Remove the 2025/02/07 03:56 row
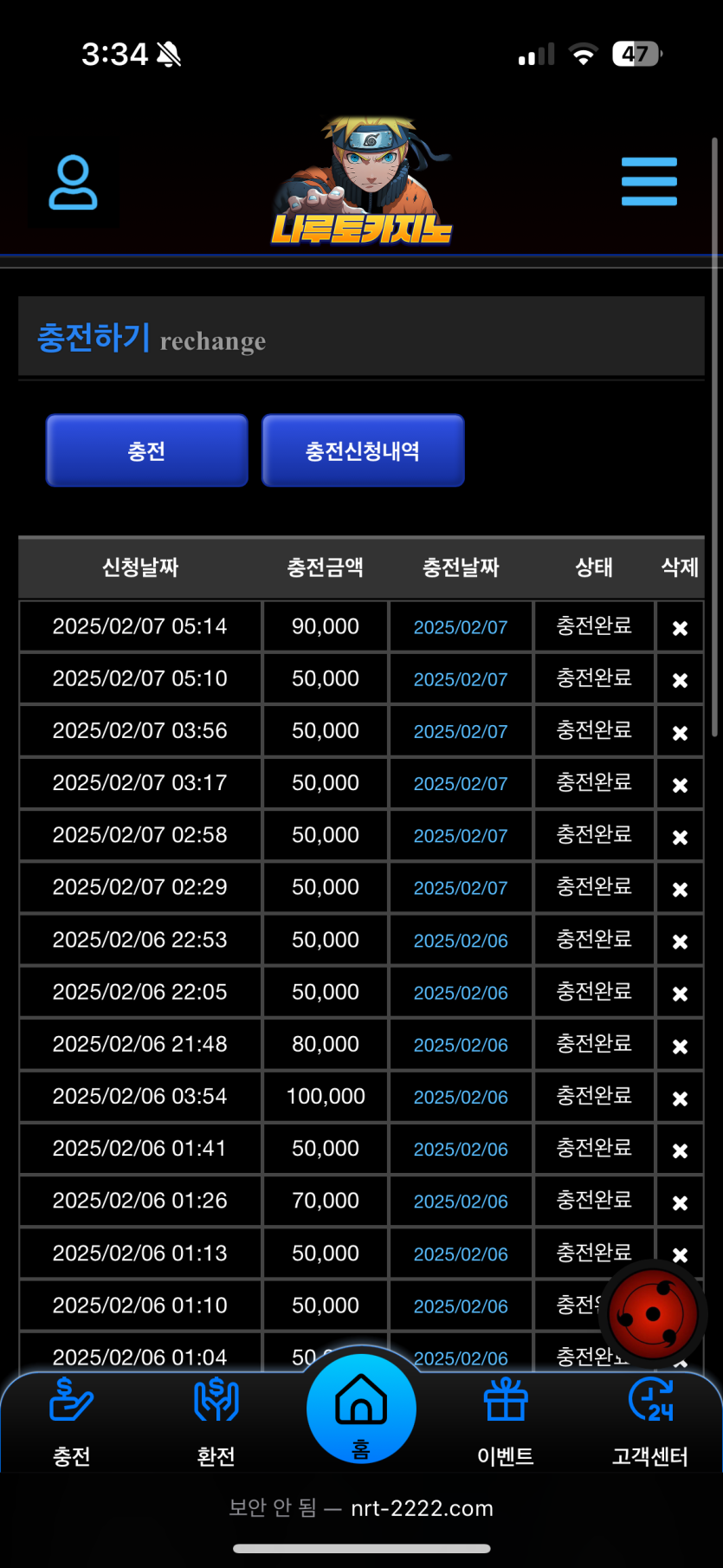This screenshot has height=1568, width=723. tap(680, 732)
